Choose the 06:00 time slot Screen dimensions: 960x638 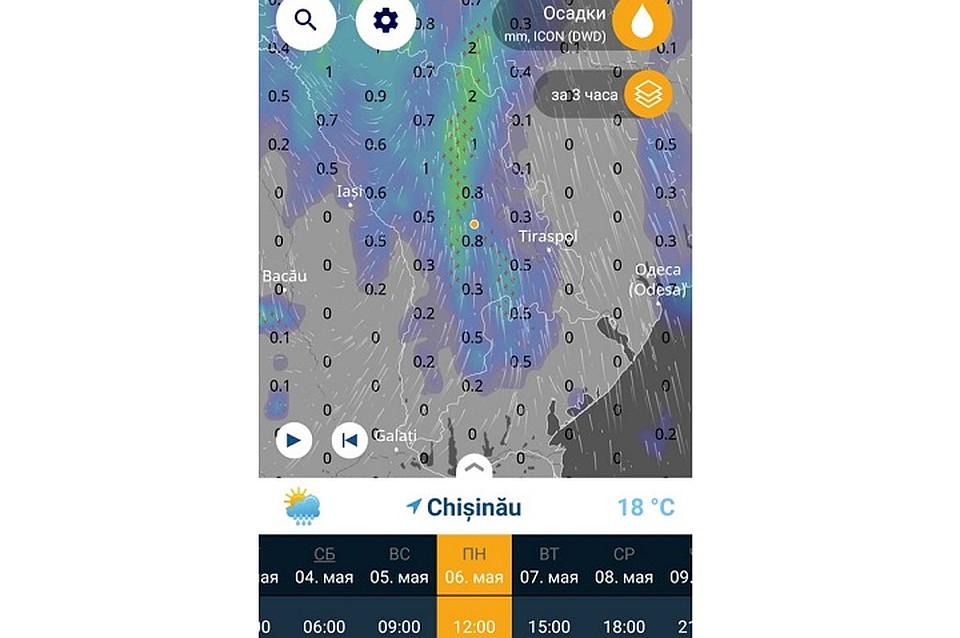point(324,626)
